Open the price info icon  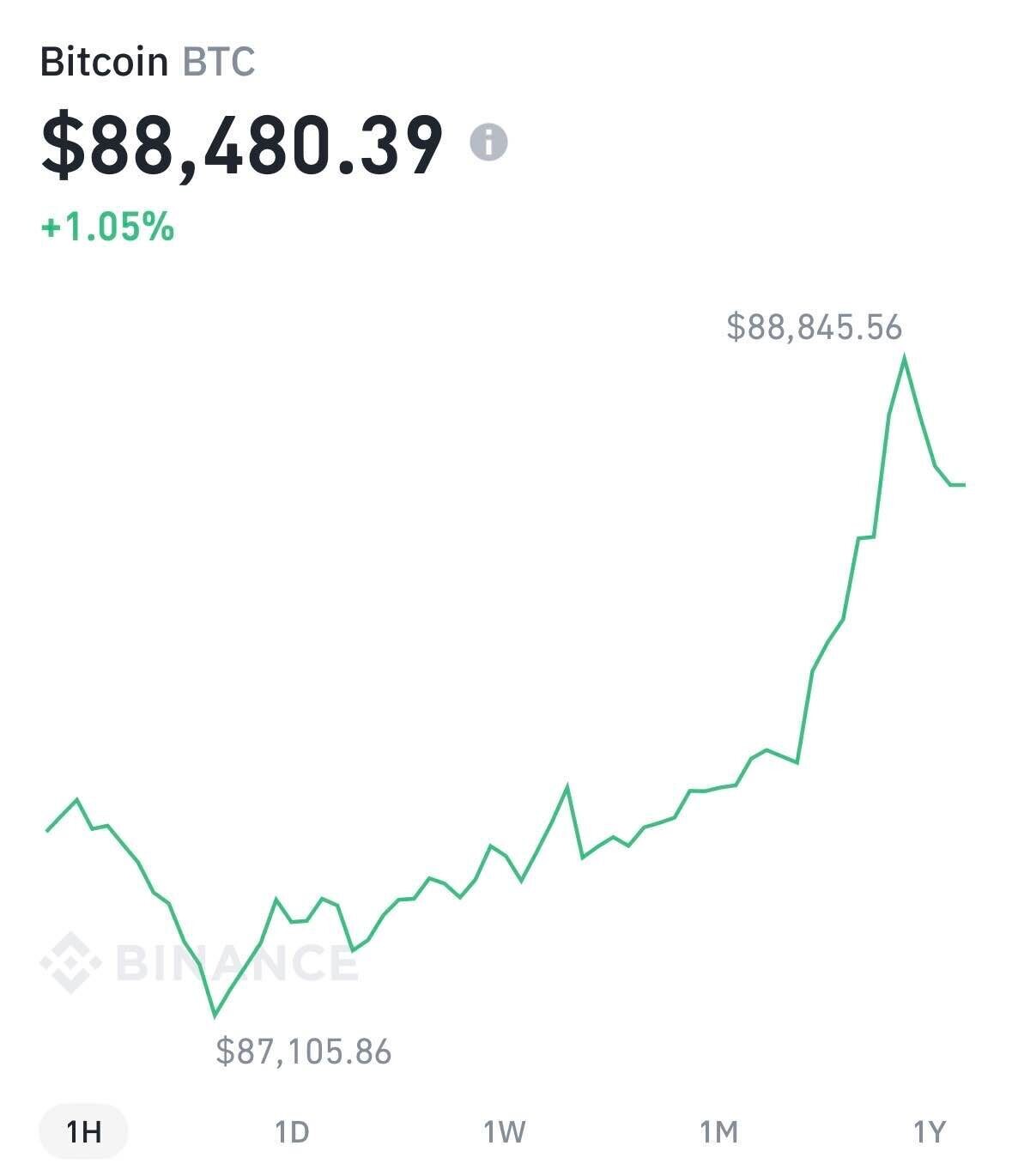pos(488,142)
